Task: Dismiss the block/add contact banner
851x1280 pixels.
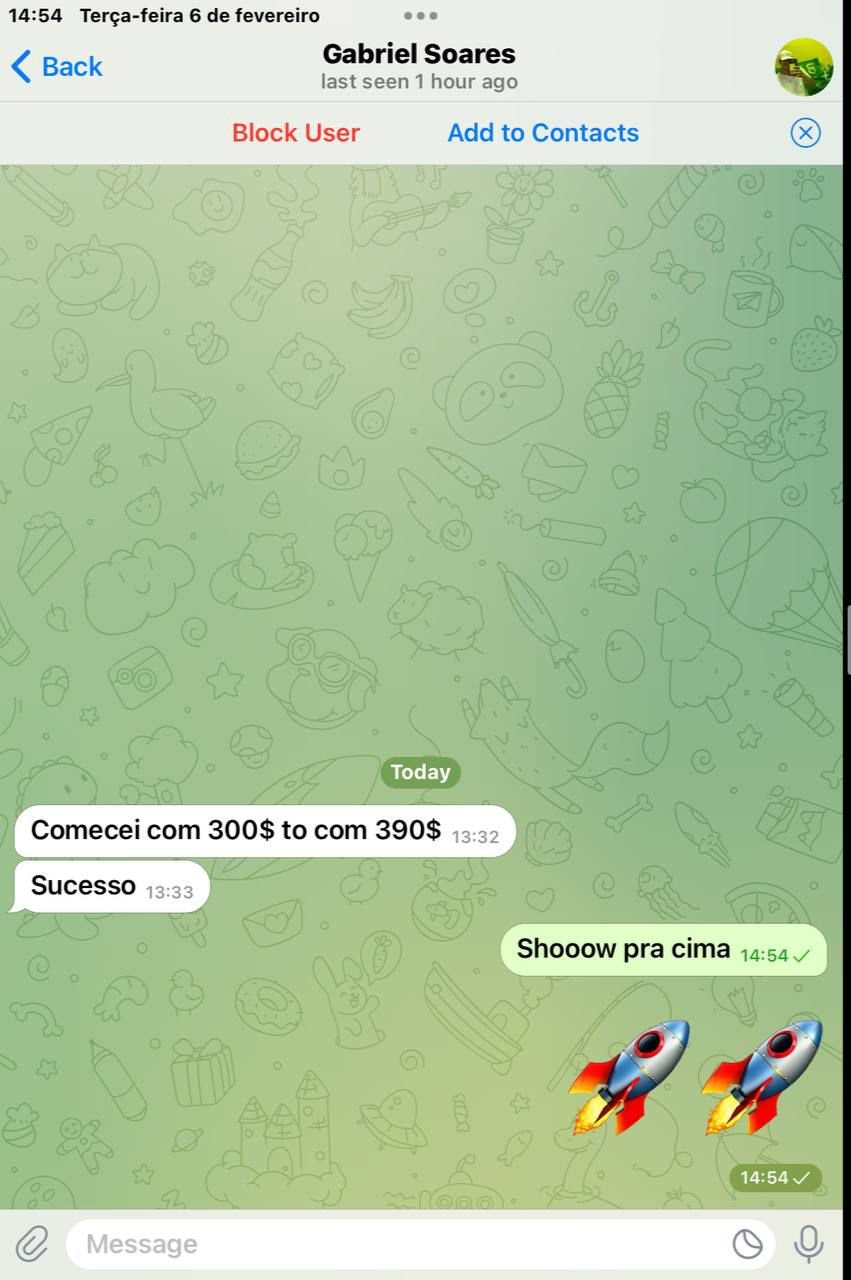Action: (805, 133)
